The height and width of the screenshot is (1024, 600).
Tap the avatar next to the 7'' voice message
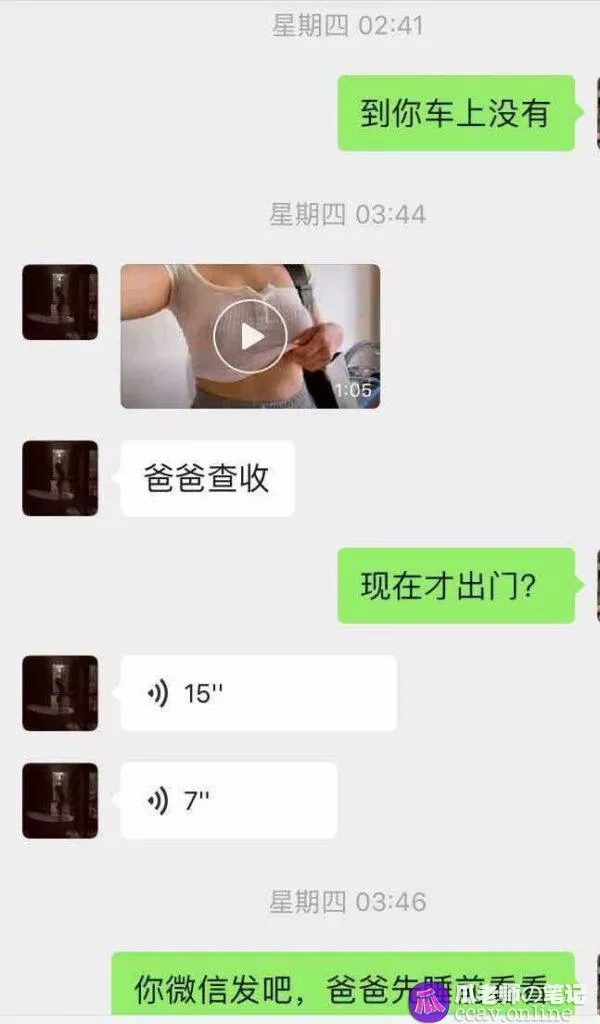point(60,800)
